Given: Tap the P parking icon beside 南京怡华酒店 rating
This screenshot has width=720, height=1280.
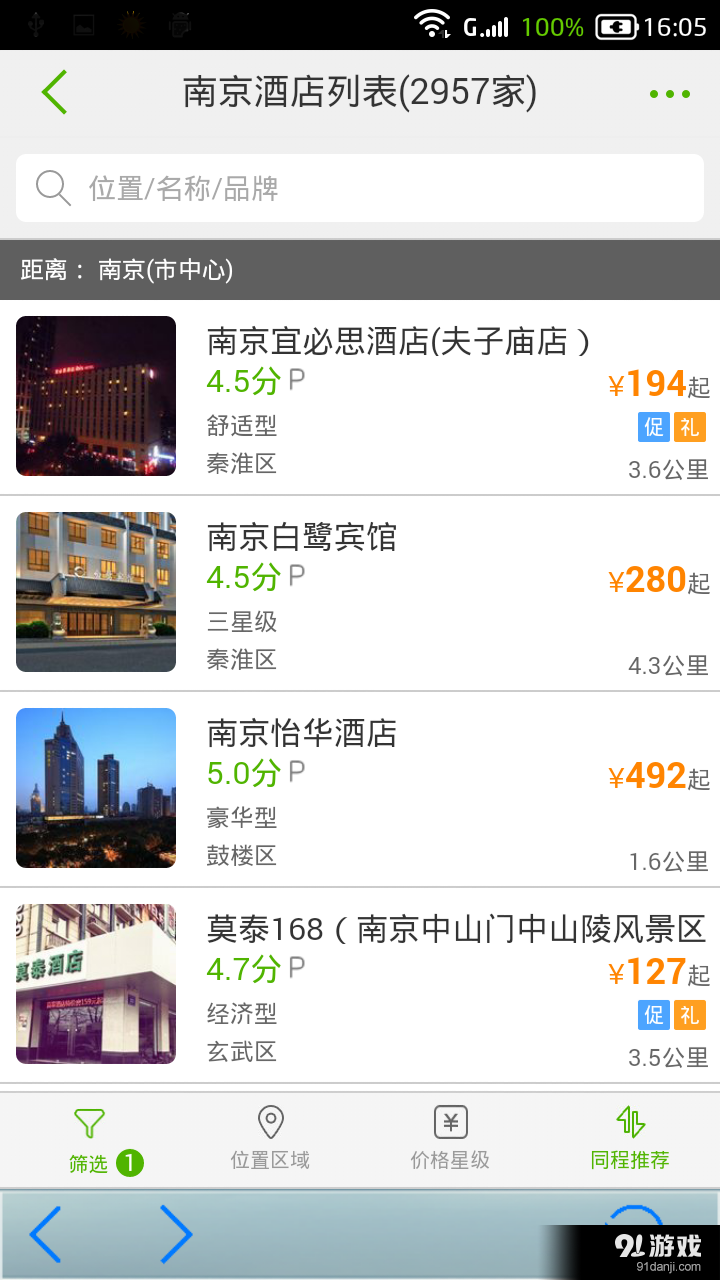Looking at the screenshot, I should (x=297, y=771).
